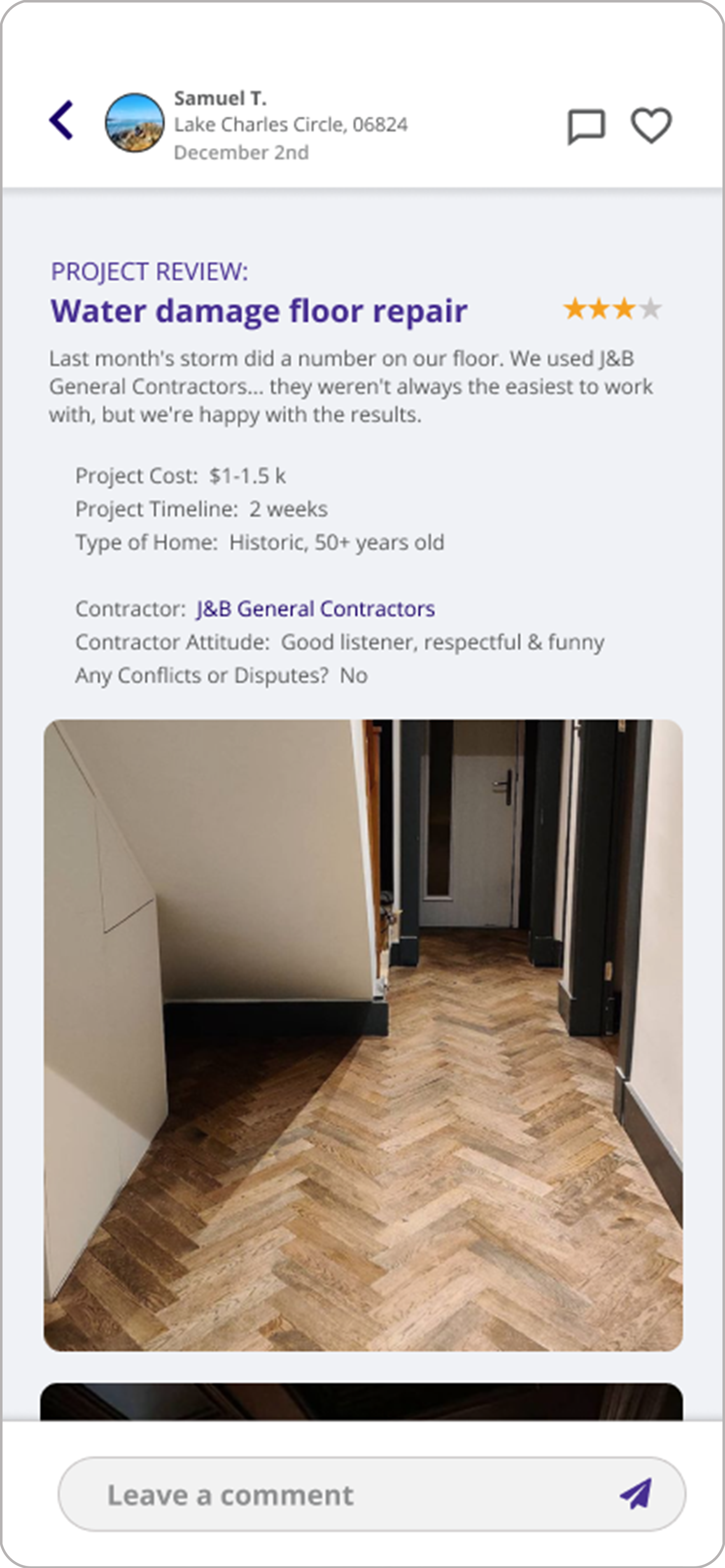Open the comments speech bubble icon

[x=586, y=126]
